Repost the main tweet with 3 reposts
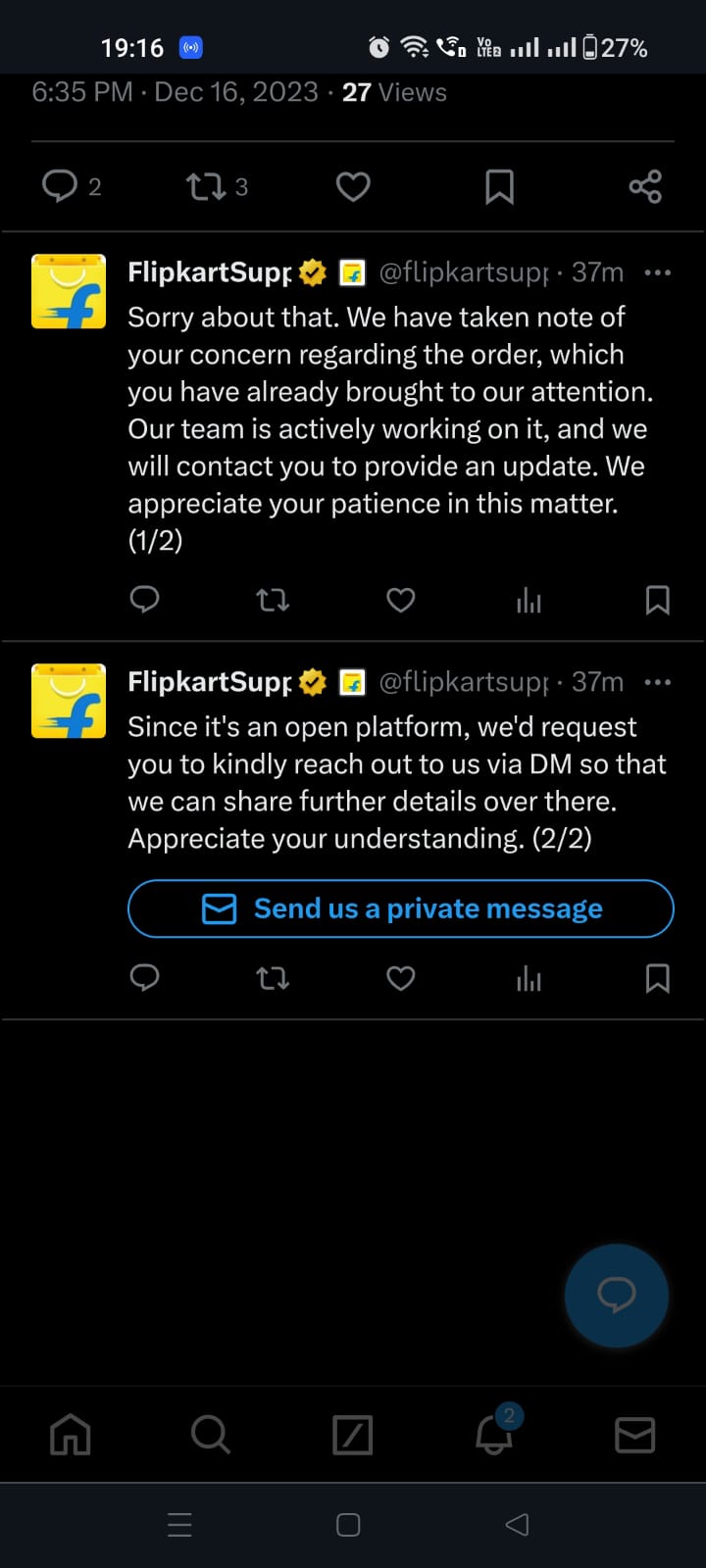Image resolution: width=706 pixels, height=1568 pixels. [x=206, y=186]
